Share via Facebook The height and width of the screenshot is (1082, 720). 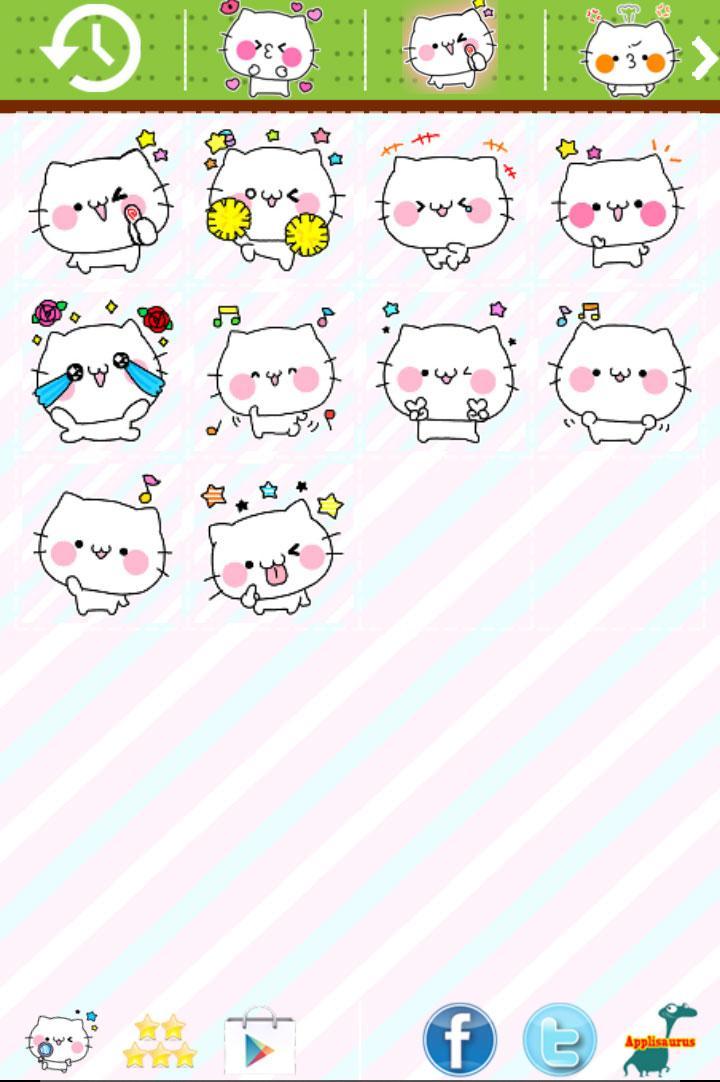tap(459, 1040)
